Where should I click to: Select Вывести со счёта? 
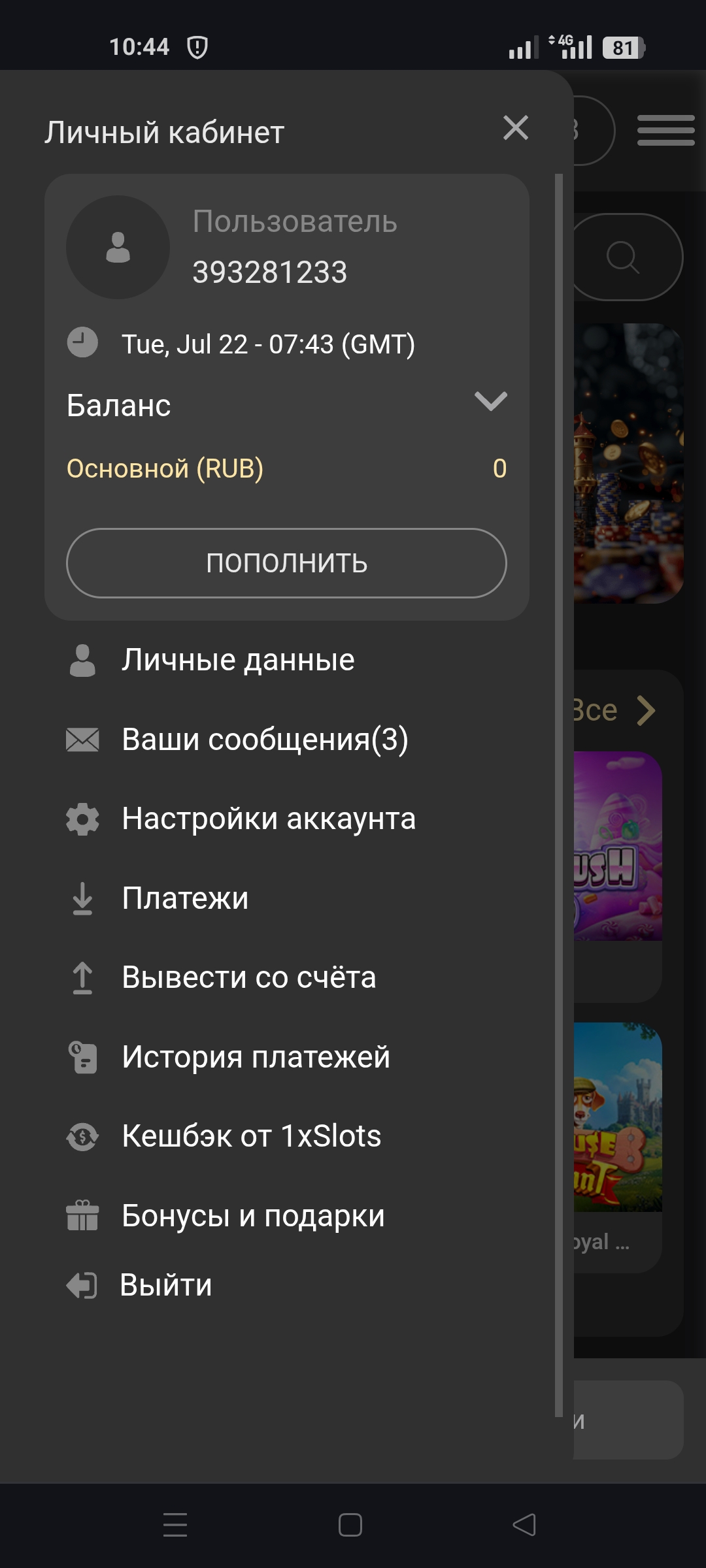[x=248, y=977]
